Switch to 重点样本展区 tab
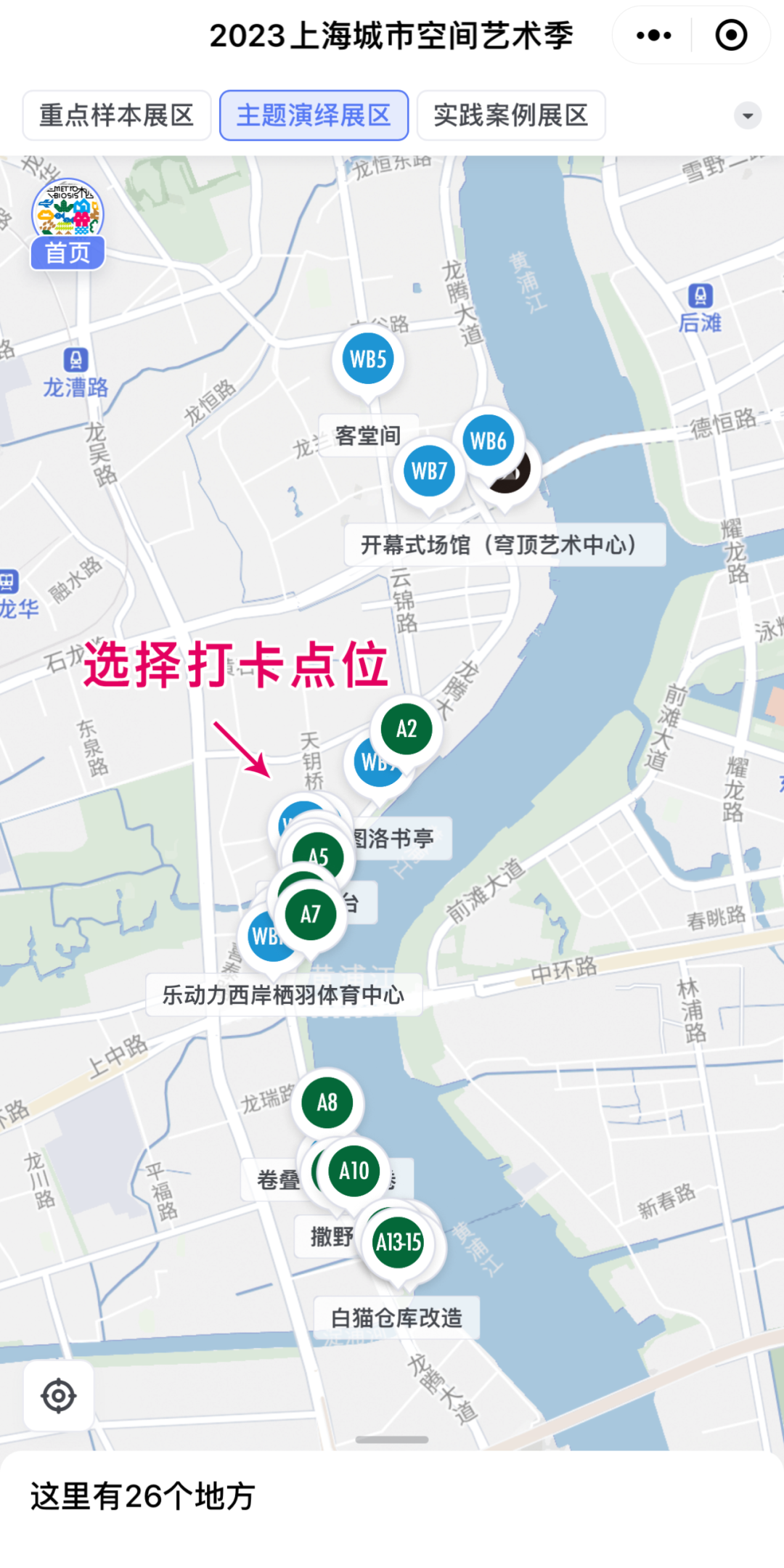Image resolution: width=784 pixels, height=1568 pixels. click(117, 115)
